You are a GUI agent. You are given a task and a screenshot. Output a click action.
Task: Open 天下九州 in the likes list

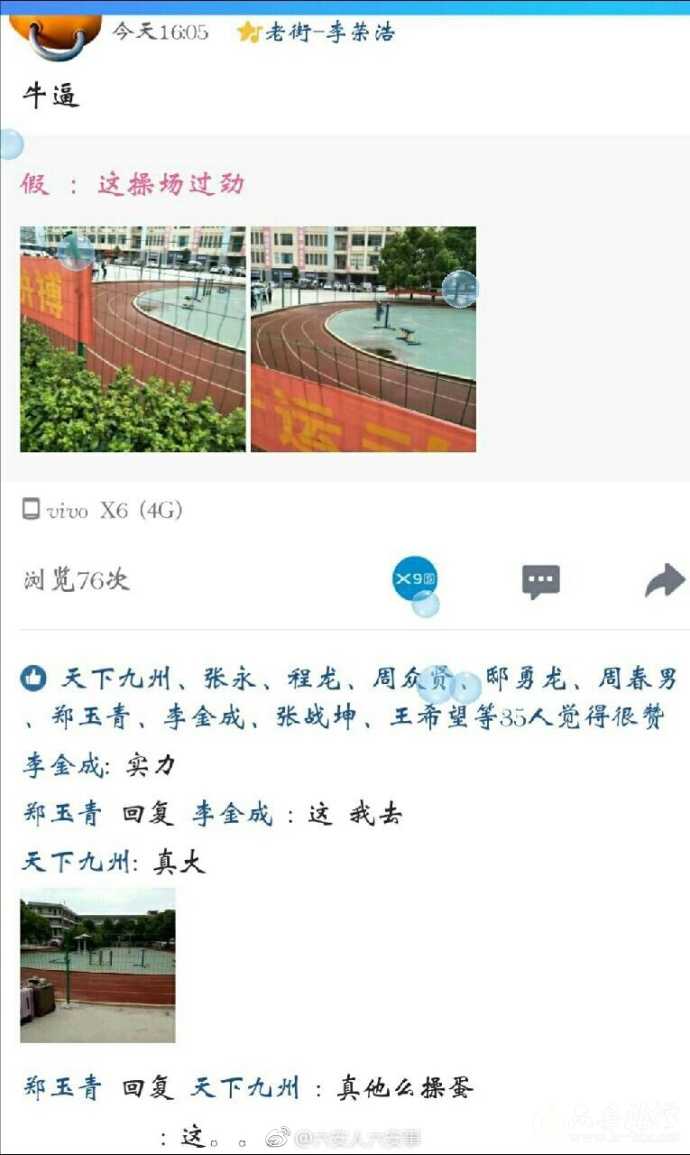[115, 679]
